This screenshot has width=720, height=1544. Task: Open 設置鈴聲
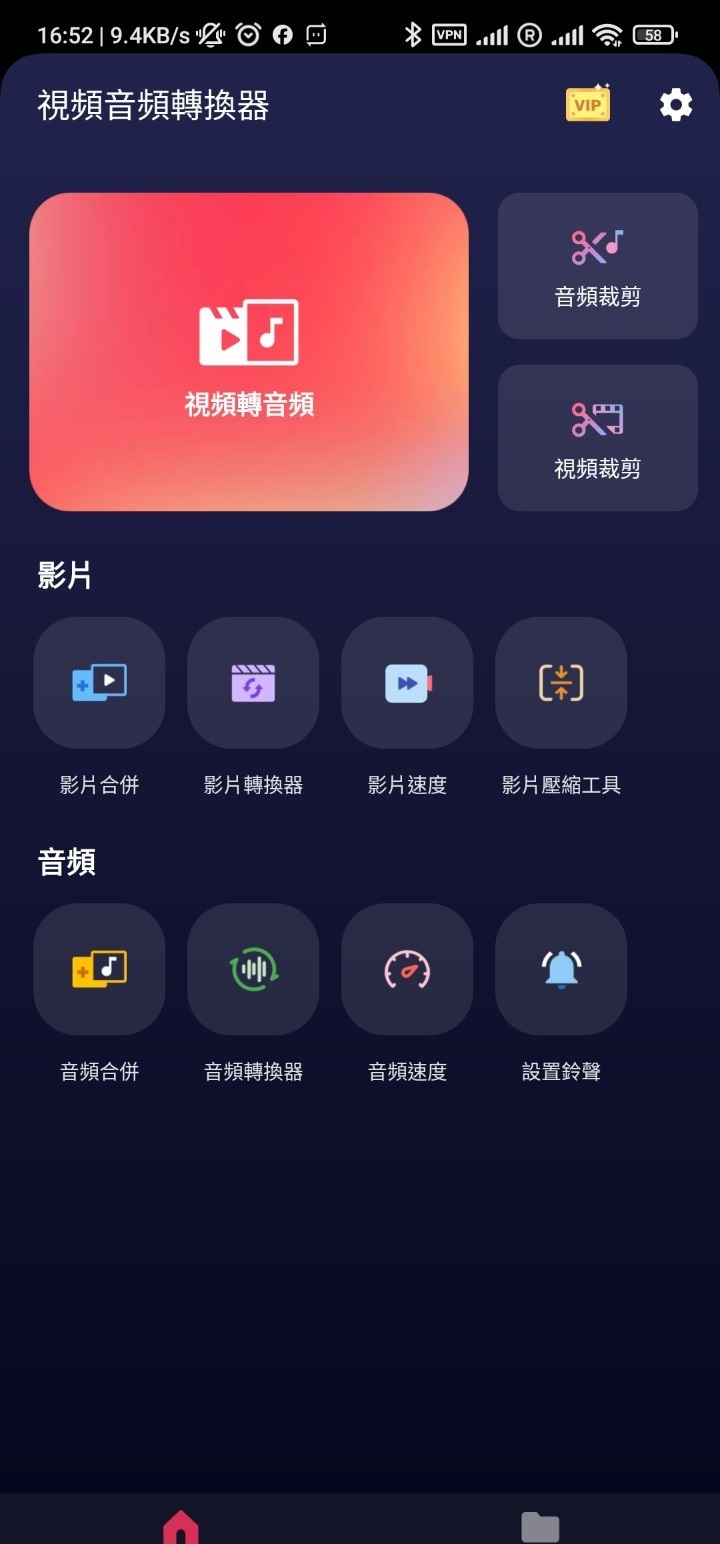coord(561,969)
